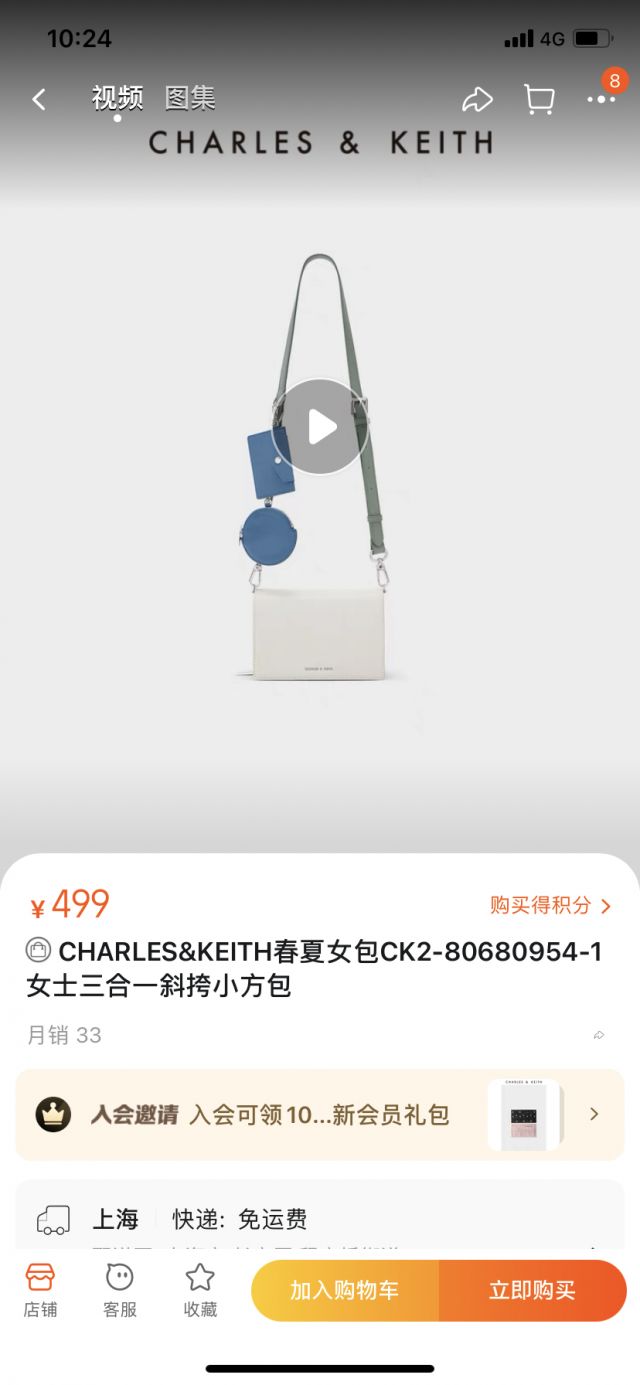Share this product
This screenshot has height=1385, width=640.
tap(477, 99)
